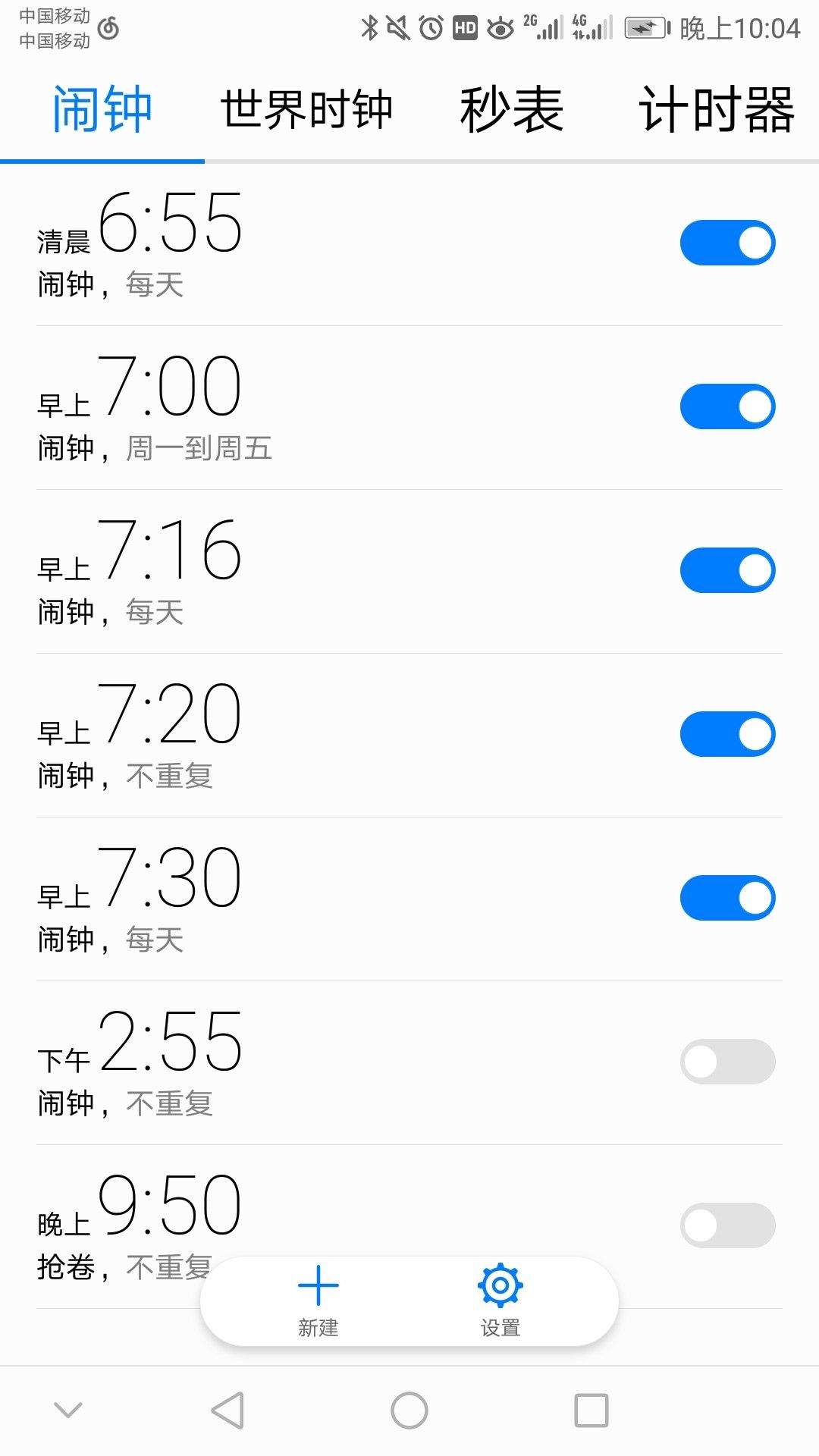Disable the 6:55 清晨 alarm
819x1456 pixels.
727,243
